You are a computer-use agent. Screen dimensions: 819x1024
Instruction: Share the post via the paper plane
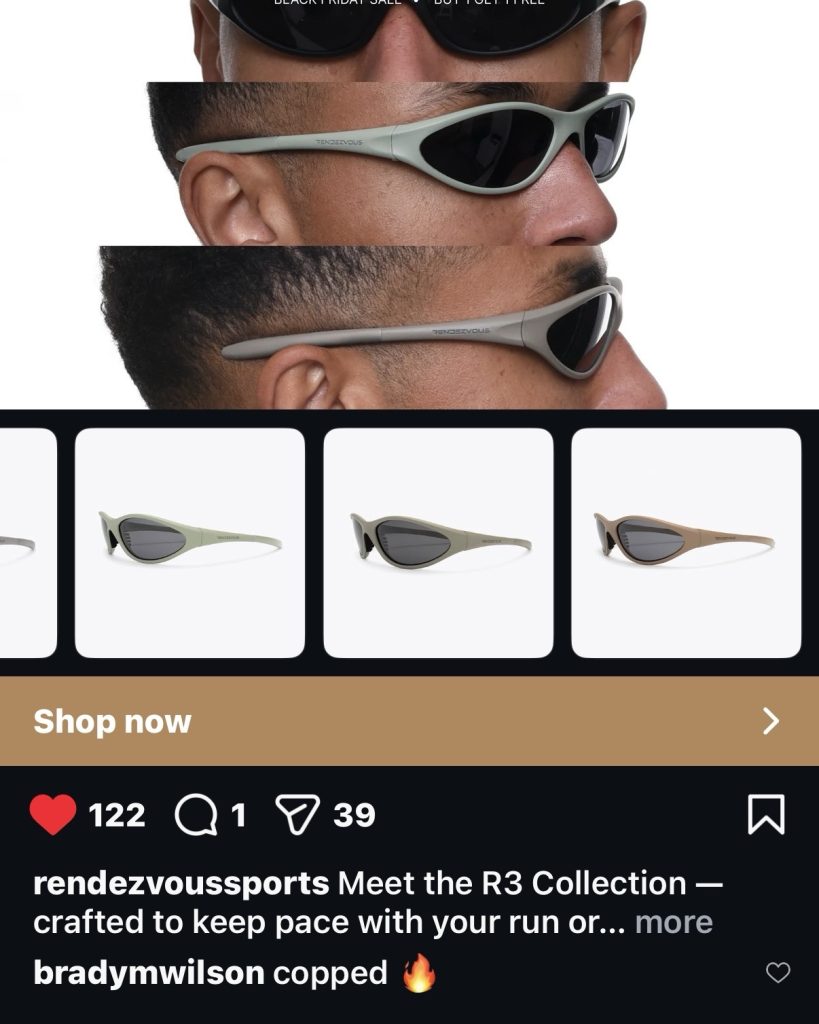point(295,815)
